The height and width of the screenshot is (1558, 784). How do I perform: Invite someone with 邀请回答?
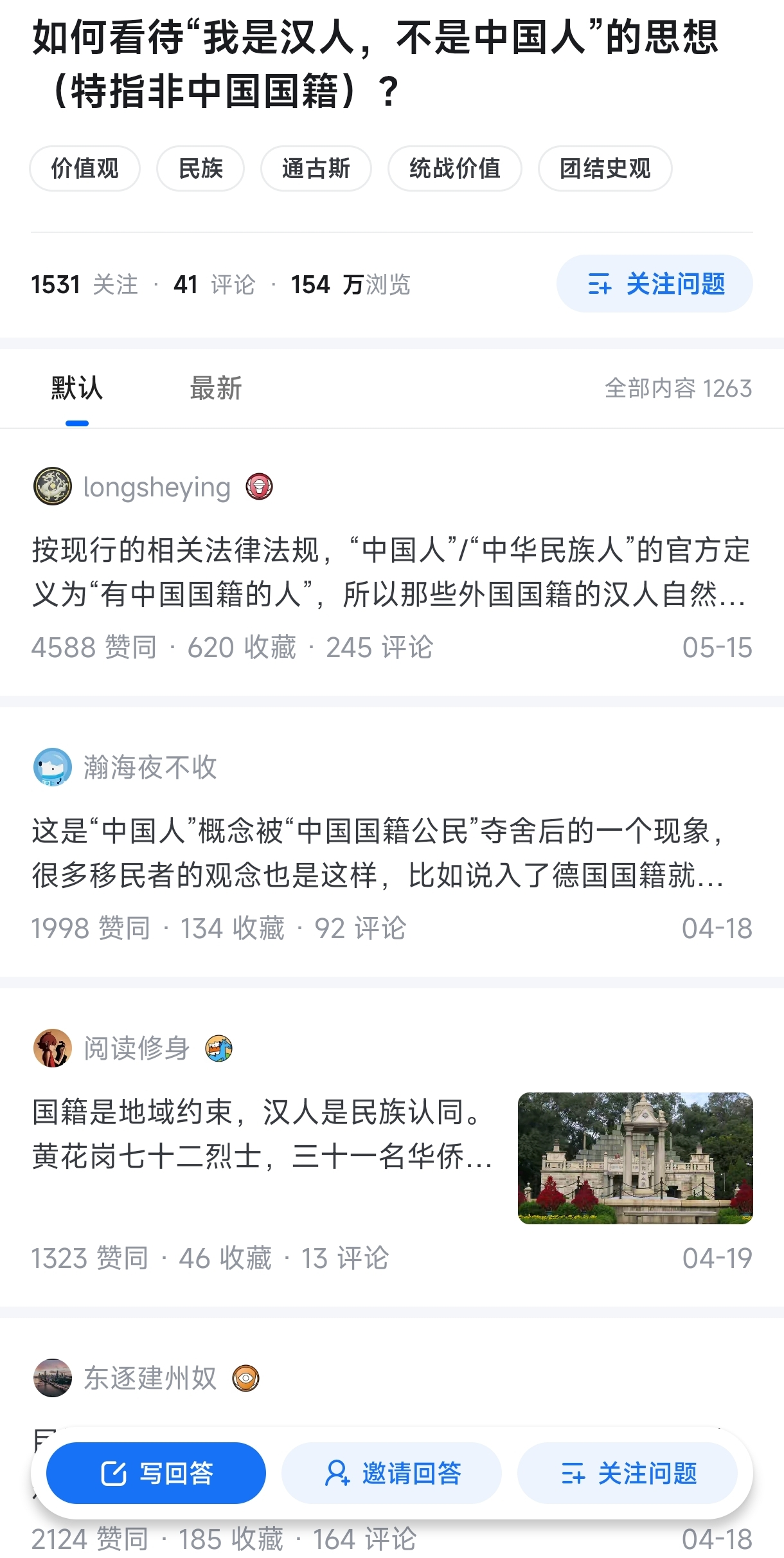pyautogui.click(x=391, y=1473)
